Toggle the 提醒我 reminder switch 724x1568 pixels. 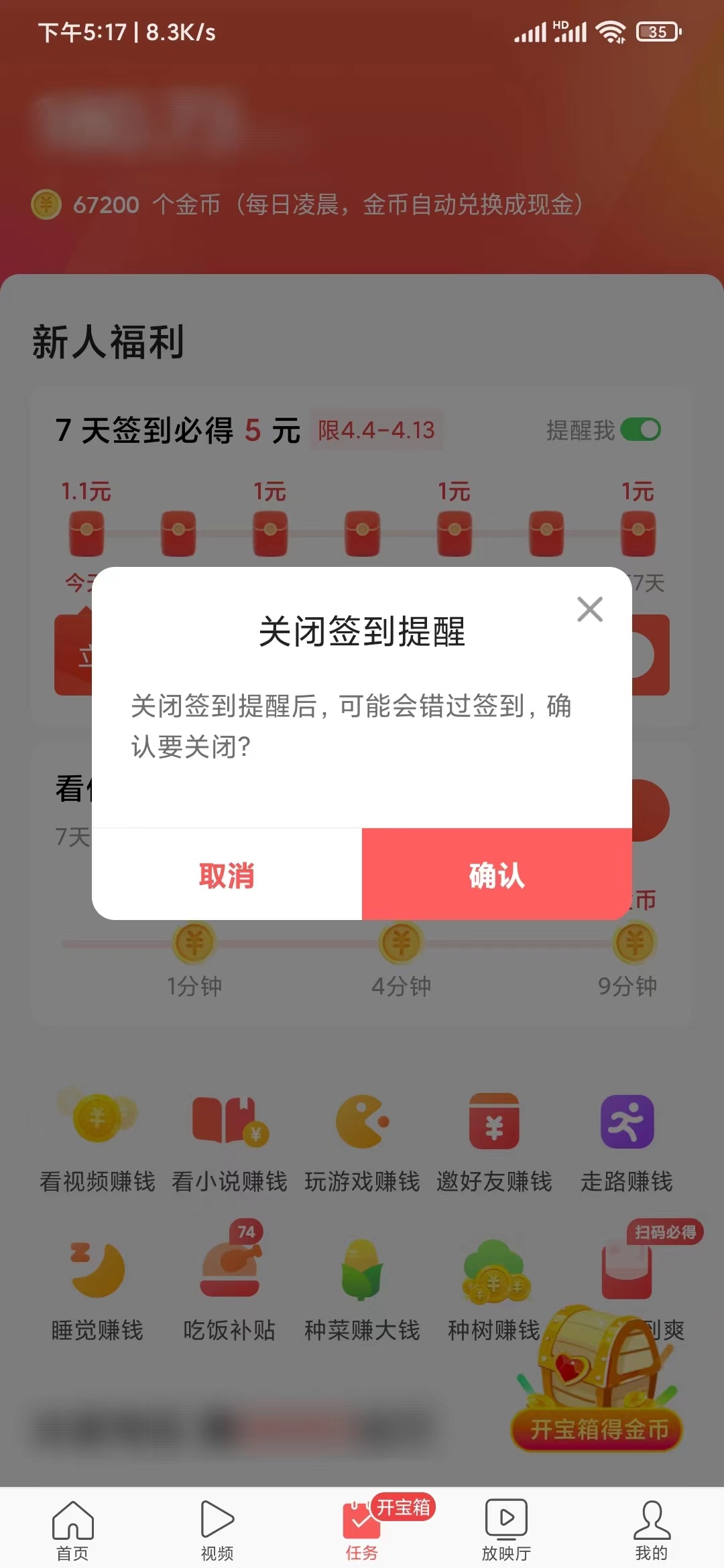(642, 431)
